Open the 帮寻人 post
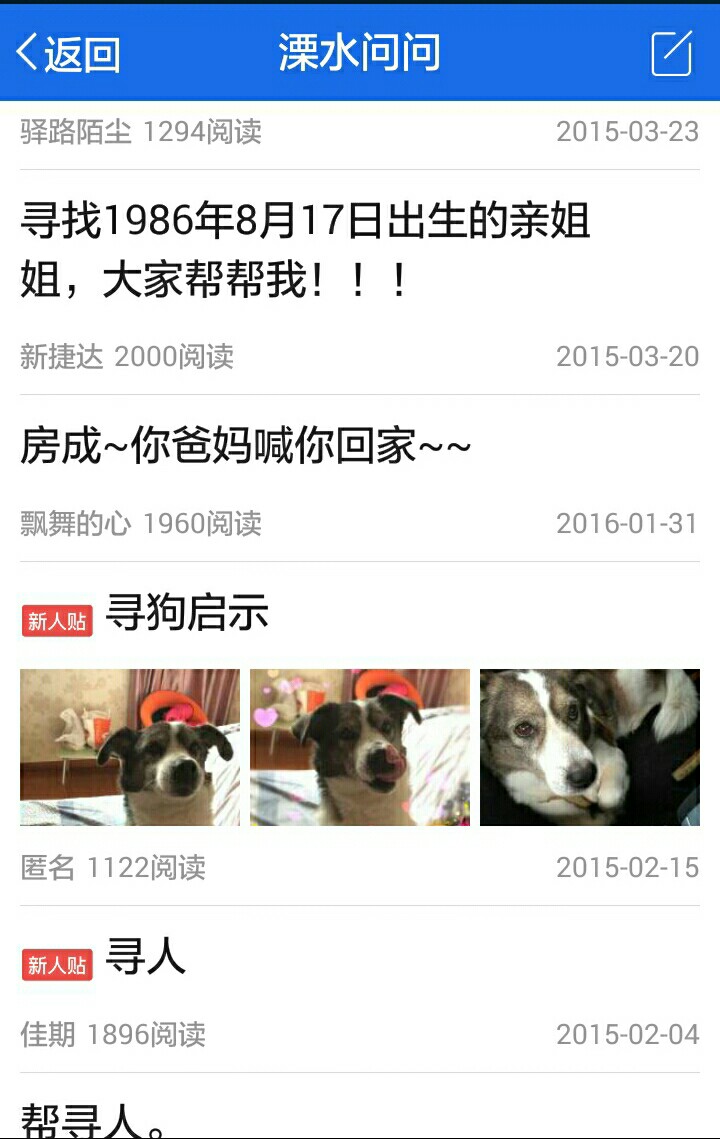Image resolution: width=720 pixels, height=1139 pixels. (x=95, y=1120)
